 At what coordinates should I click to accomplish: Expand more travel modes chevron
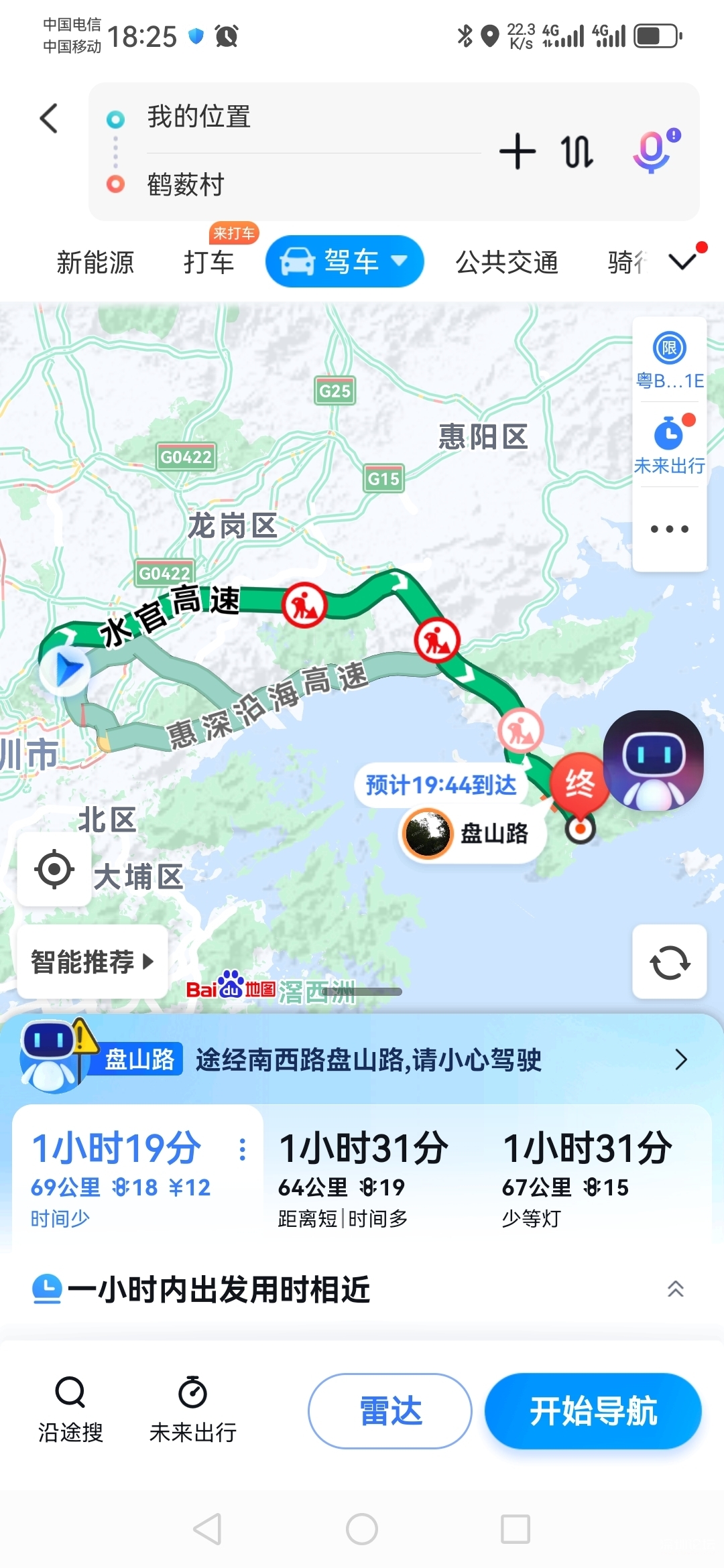pyautogui.click(x=682, y=261)
